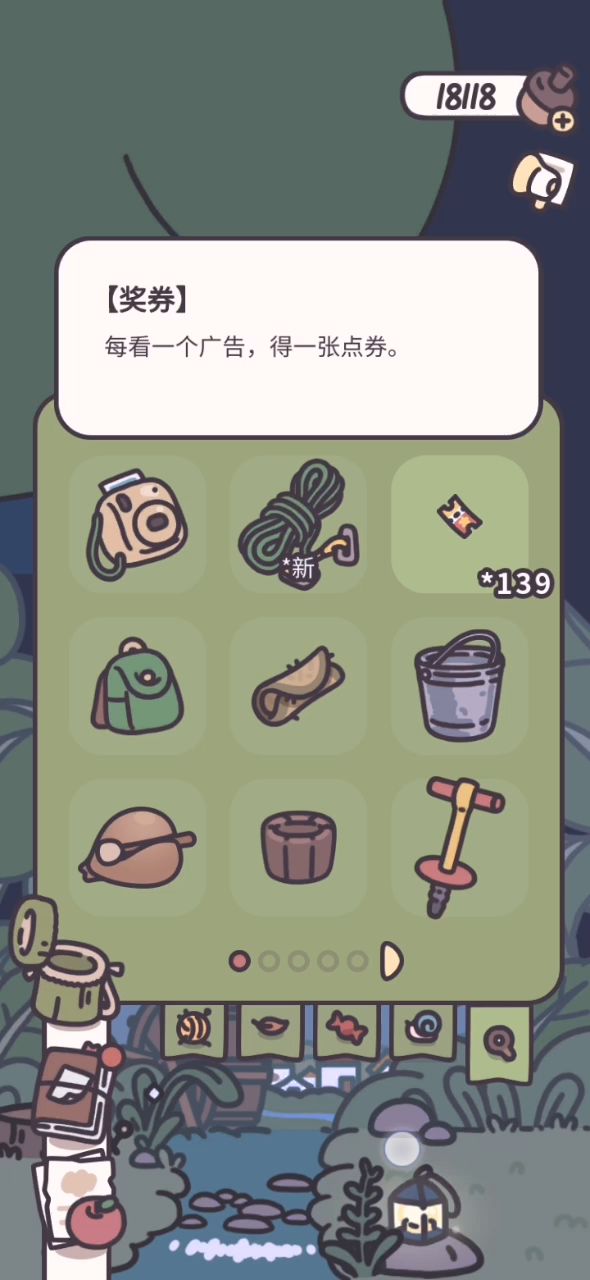This screenshot has width=590, height=1280.
Task: Select the green backpack item
Action: click(x=137, y=686)
